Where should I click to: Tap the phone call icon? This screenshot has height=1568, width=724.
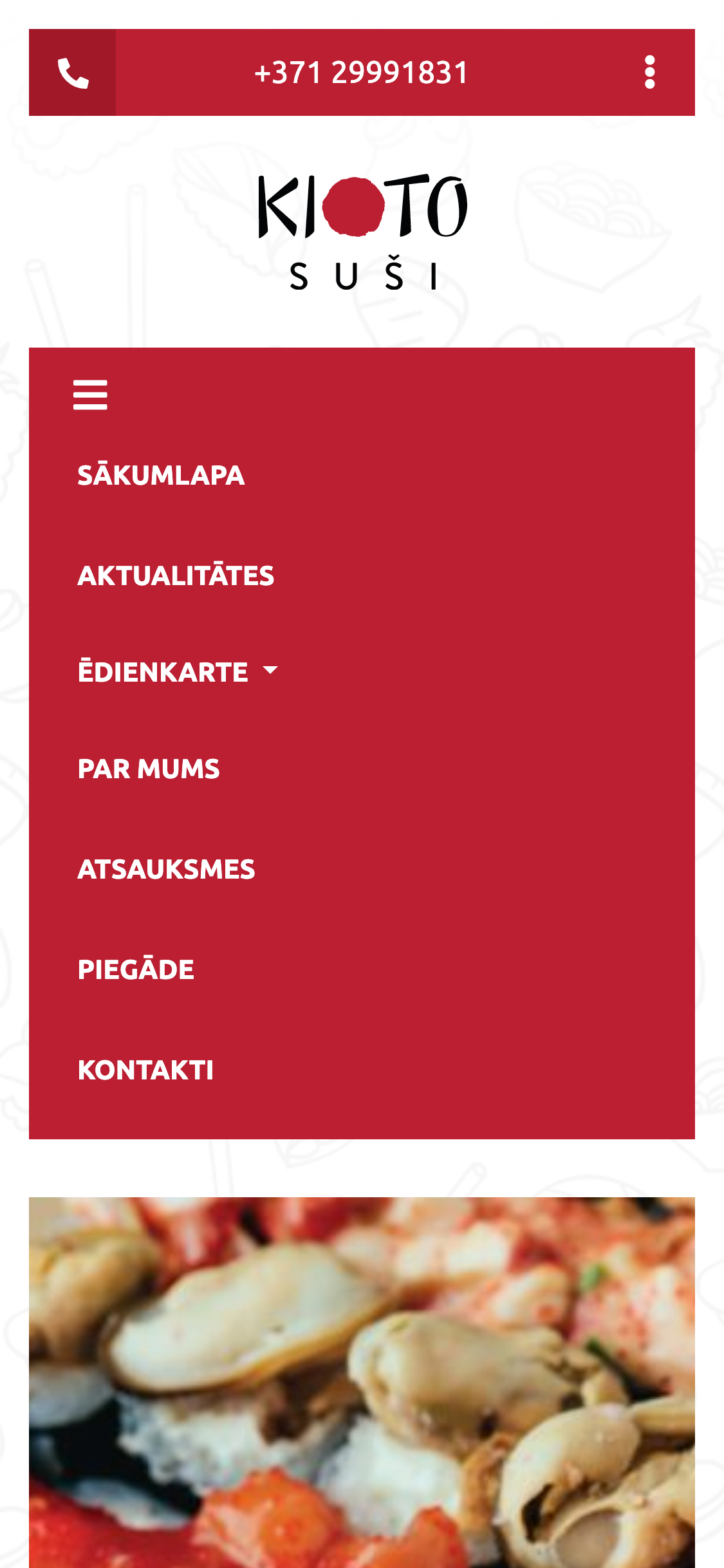(x=73, y=73)
